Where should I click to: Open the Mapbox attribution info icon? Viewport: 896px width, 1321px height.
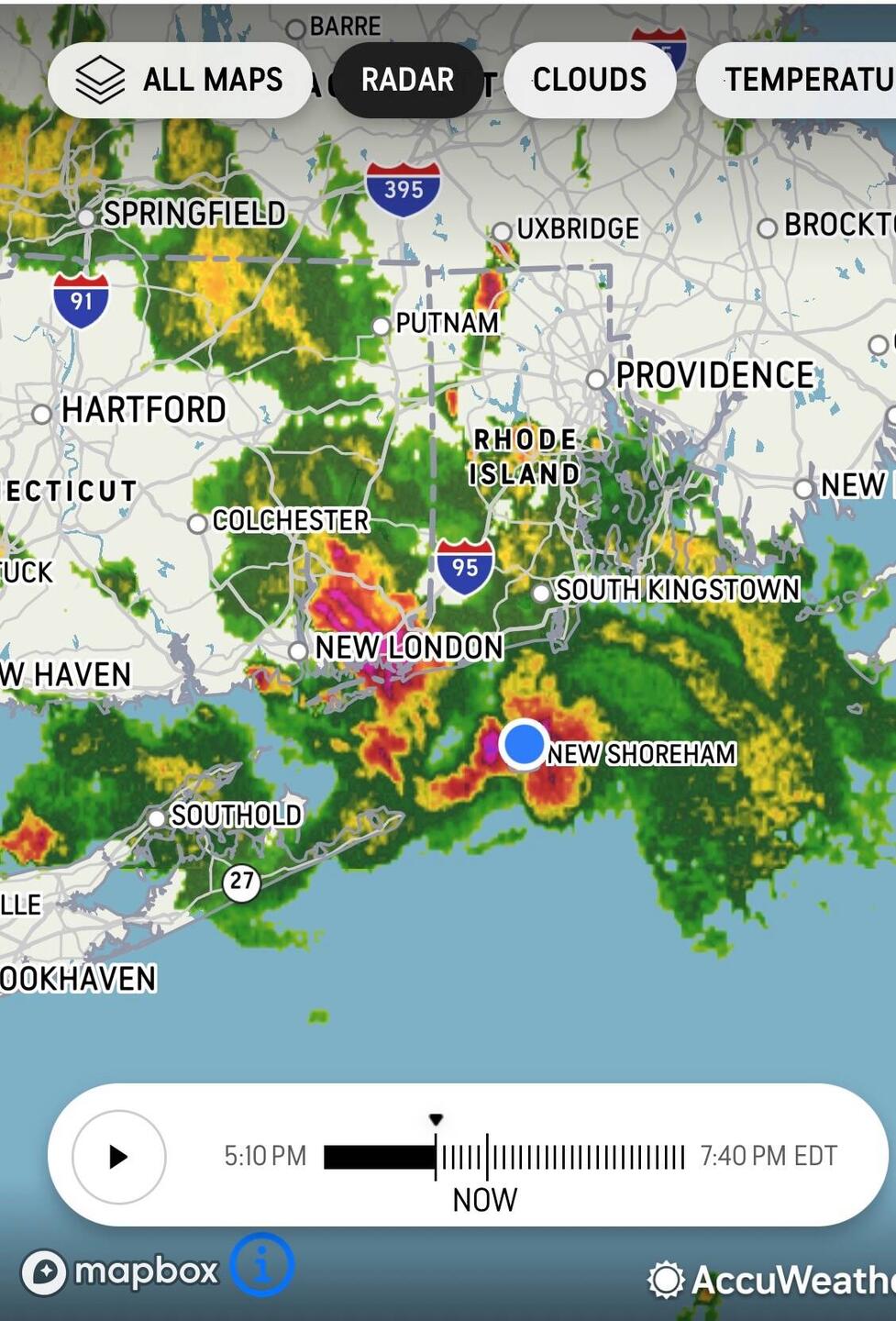[x=261, y=1265]
